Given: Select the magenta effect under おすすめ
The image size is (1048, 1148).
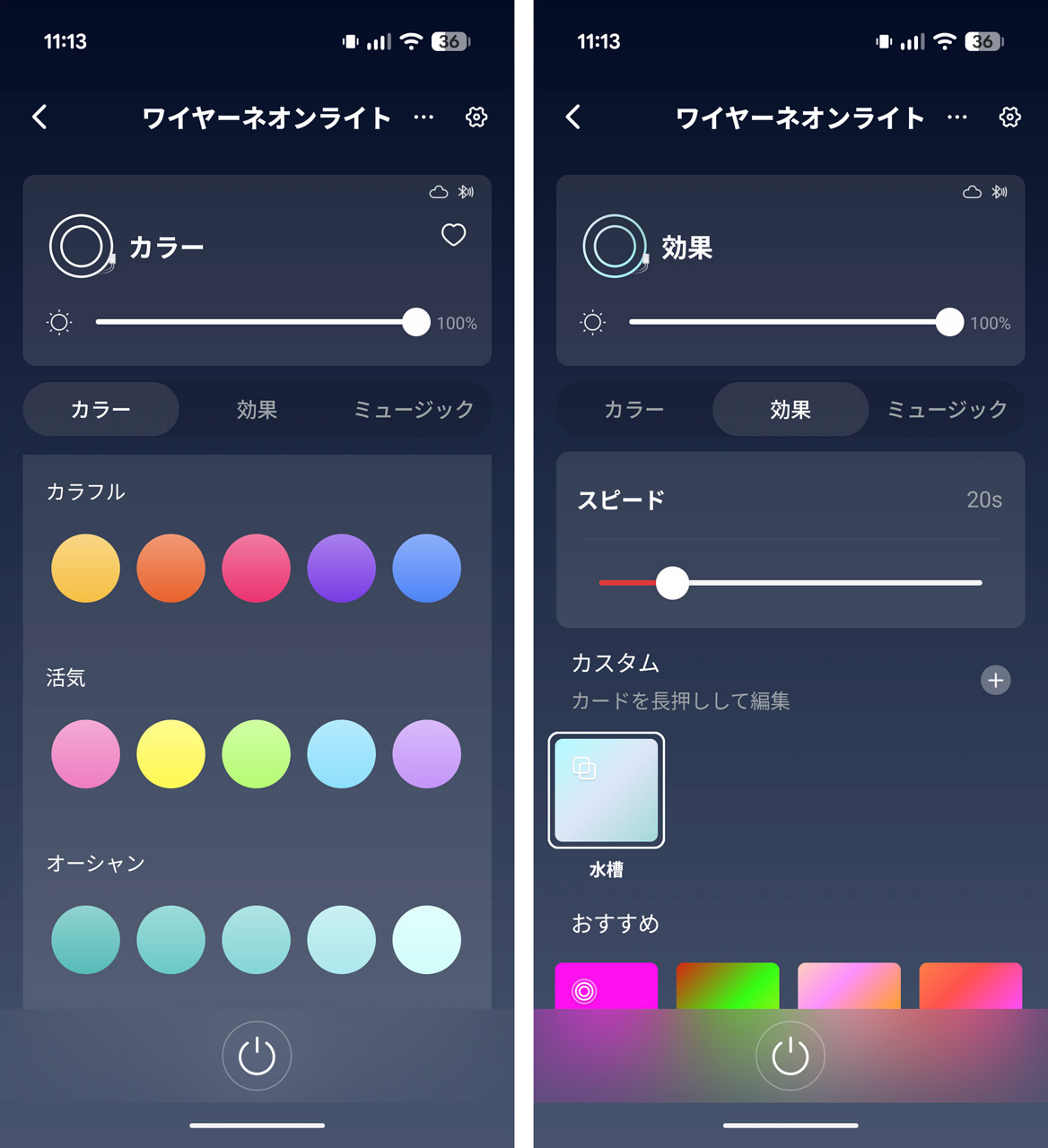Looking at the screenshot, I should [x=607, y=985].
